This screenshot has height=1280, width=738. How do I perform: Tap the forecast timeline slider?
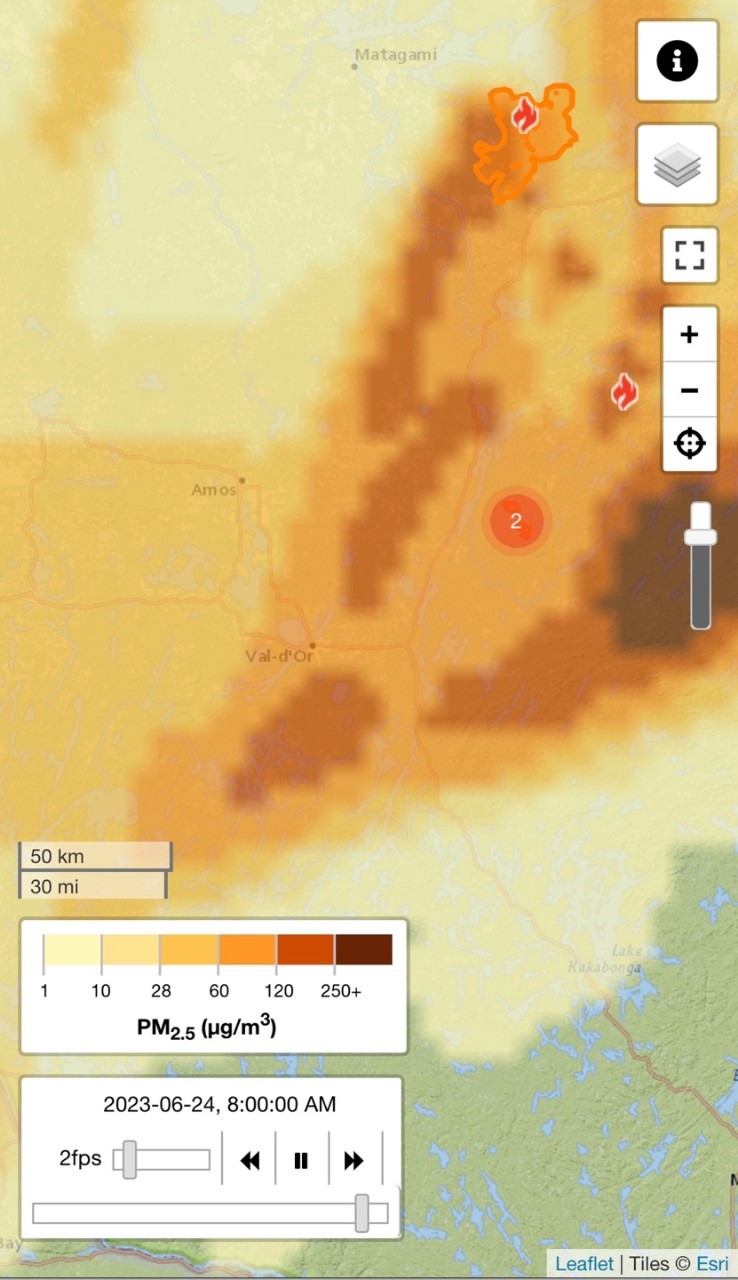coord(361,1213)
